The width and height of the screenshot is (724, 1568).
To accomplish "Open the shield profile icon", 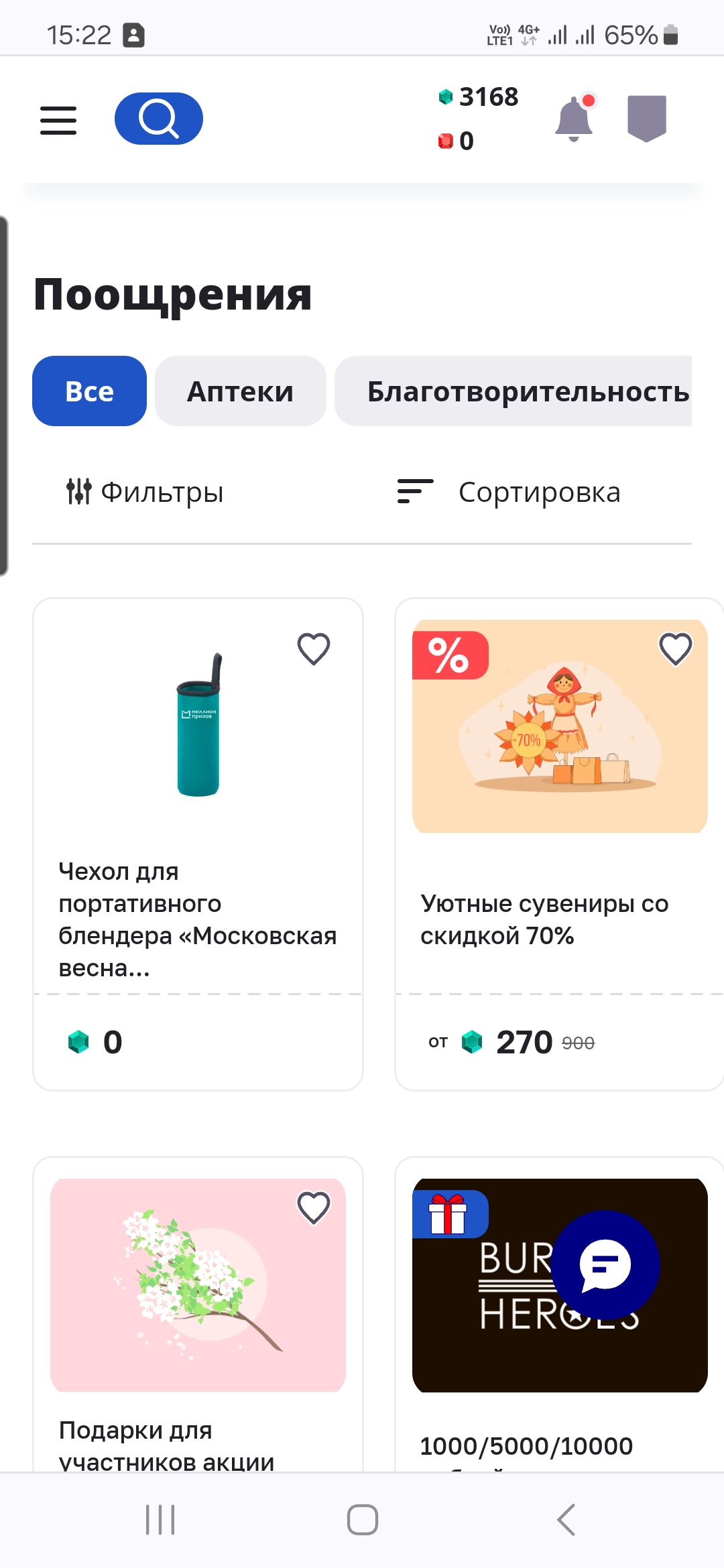I will coord(647,119).
